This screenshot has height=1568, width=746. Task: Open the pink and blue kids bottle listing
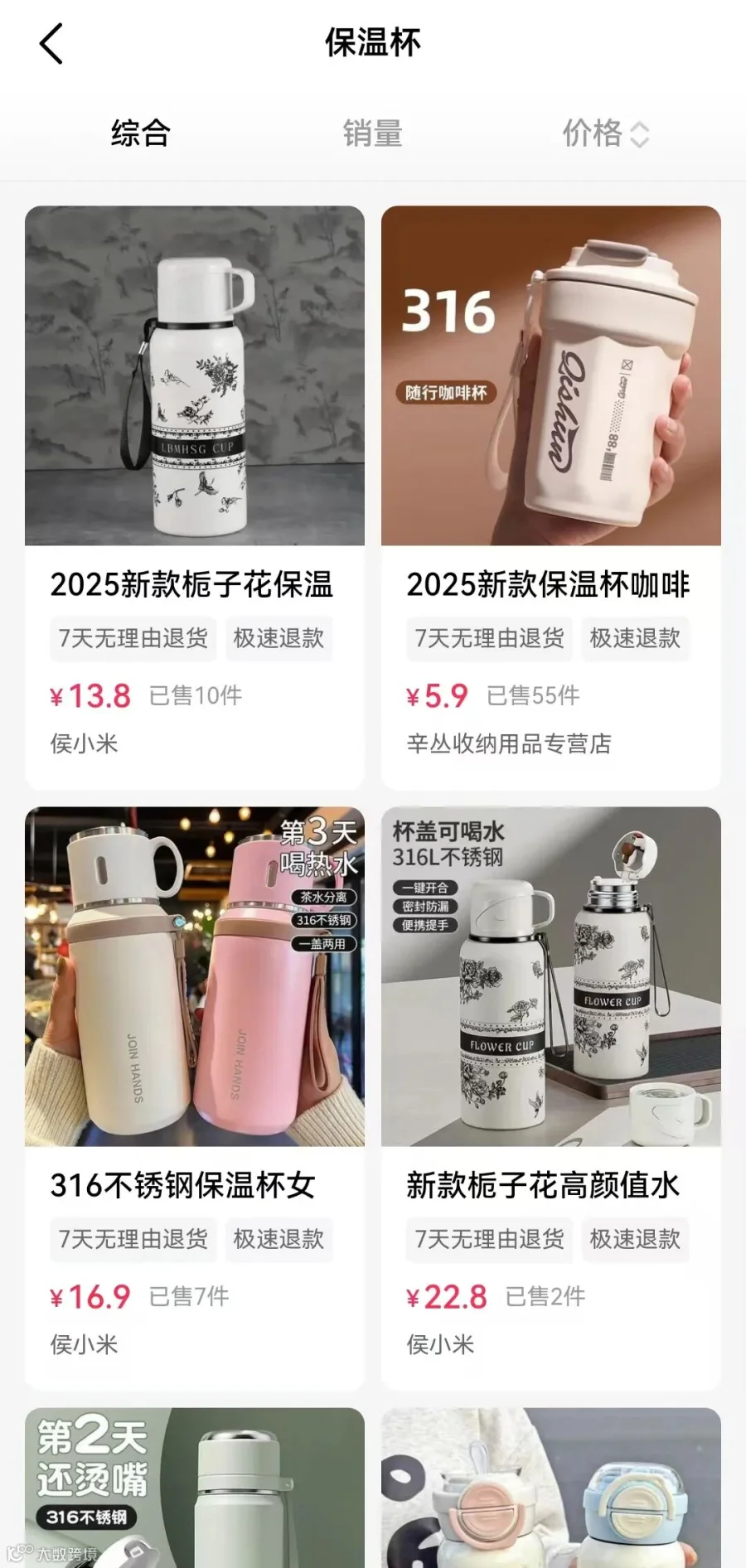coord(551,1488)
